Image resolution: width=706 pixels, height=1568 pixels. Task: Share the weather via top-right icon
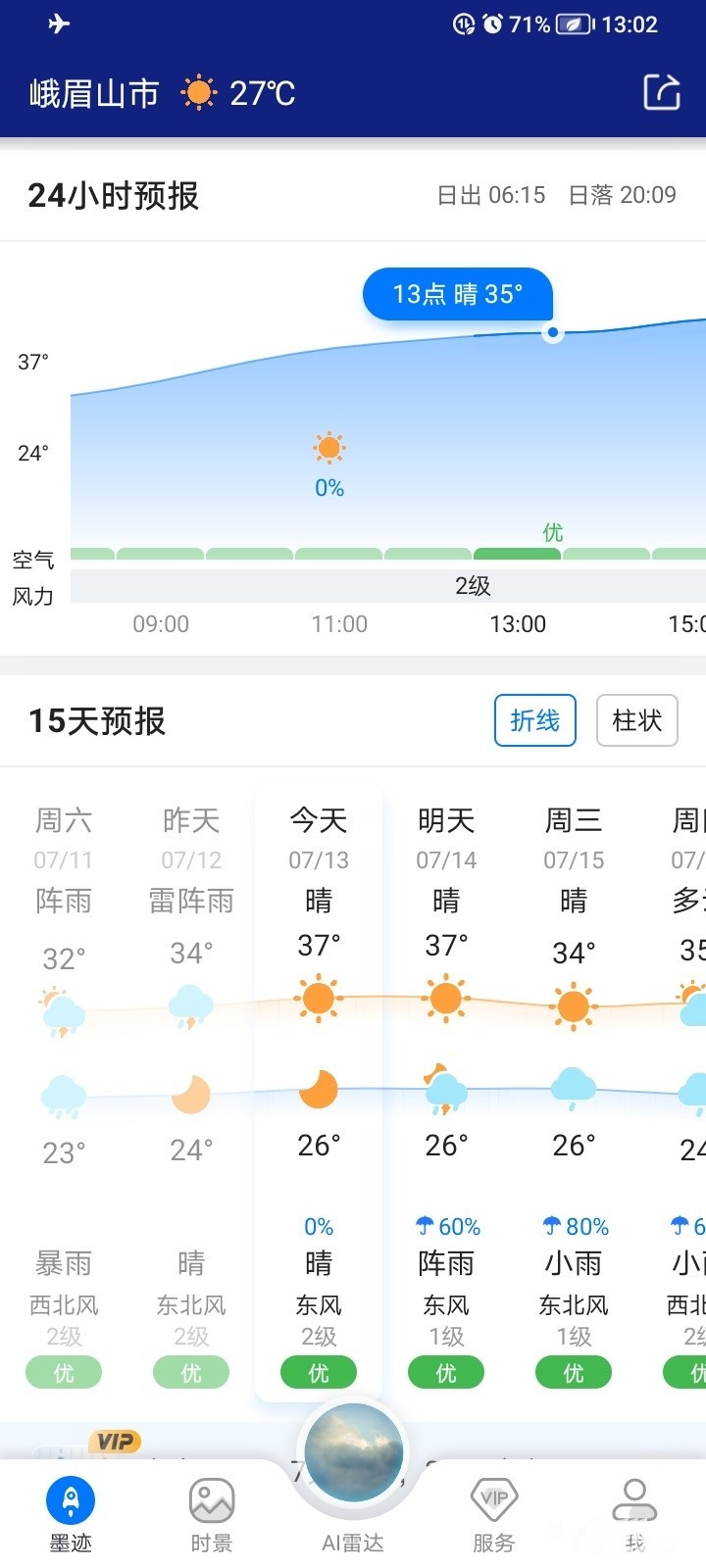662,92
